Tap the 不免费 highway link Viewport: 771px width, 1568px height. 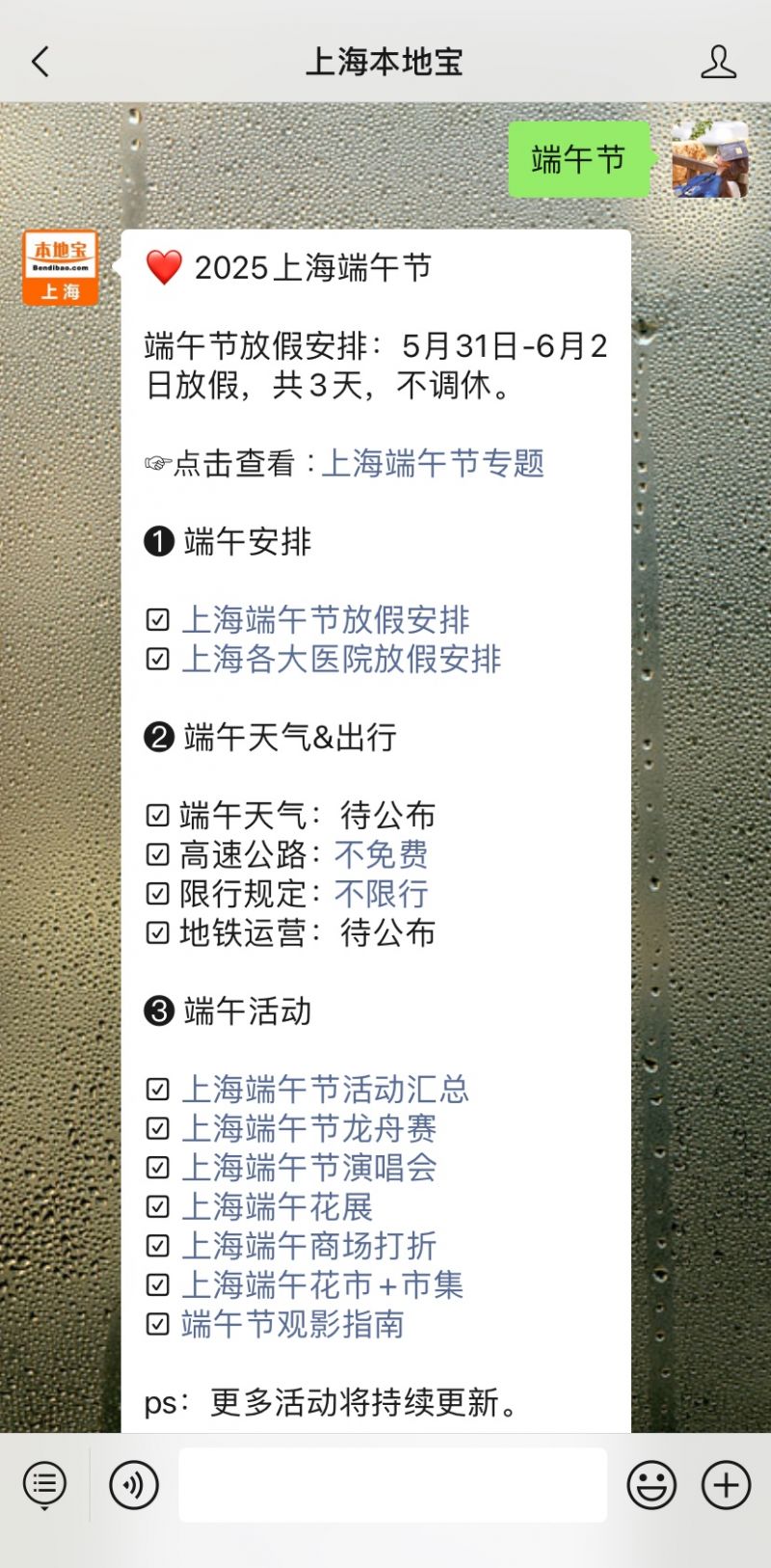point(381,854)
